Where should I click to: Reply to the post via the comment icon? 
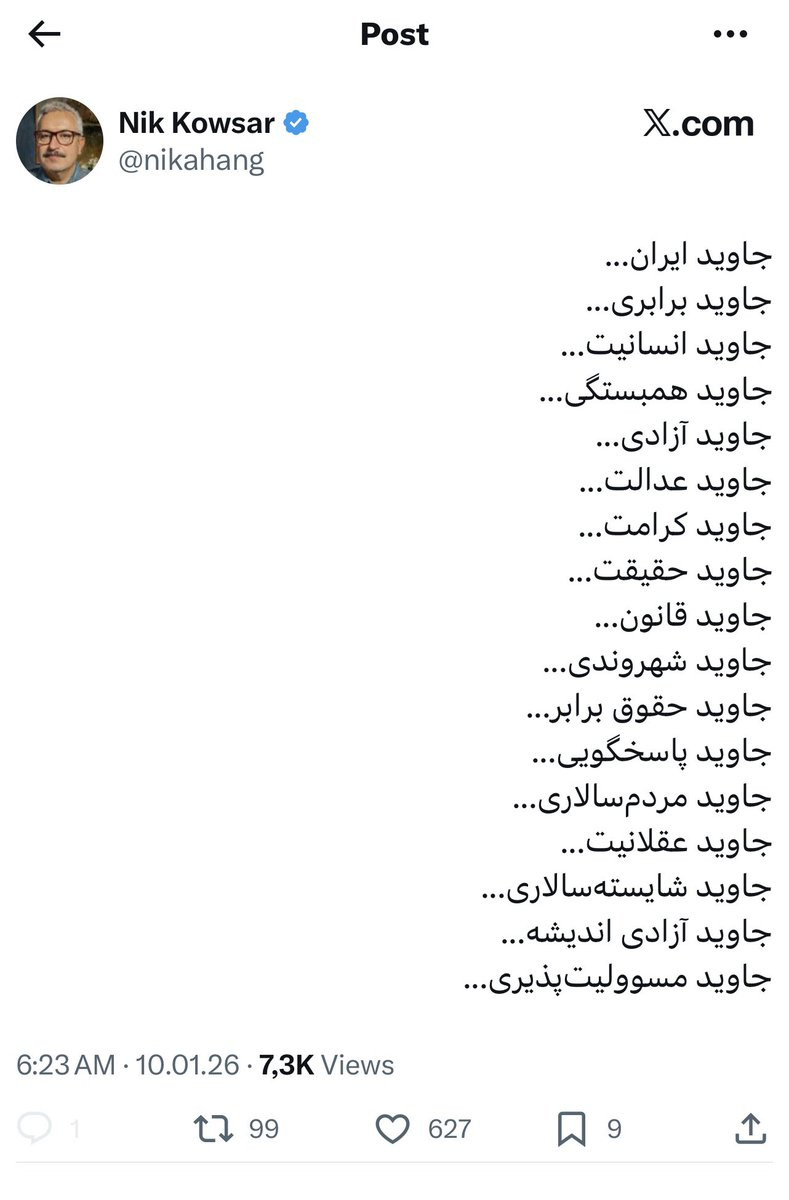pyautogui.click(x=35, y=1129)
